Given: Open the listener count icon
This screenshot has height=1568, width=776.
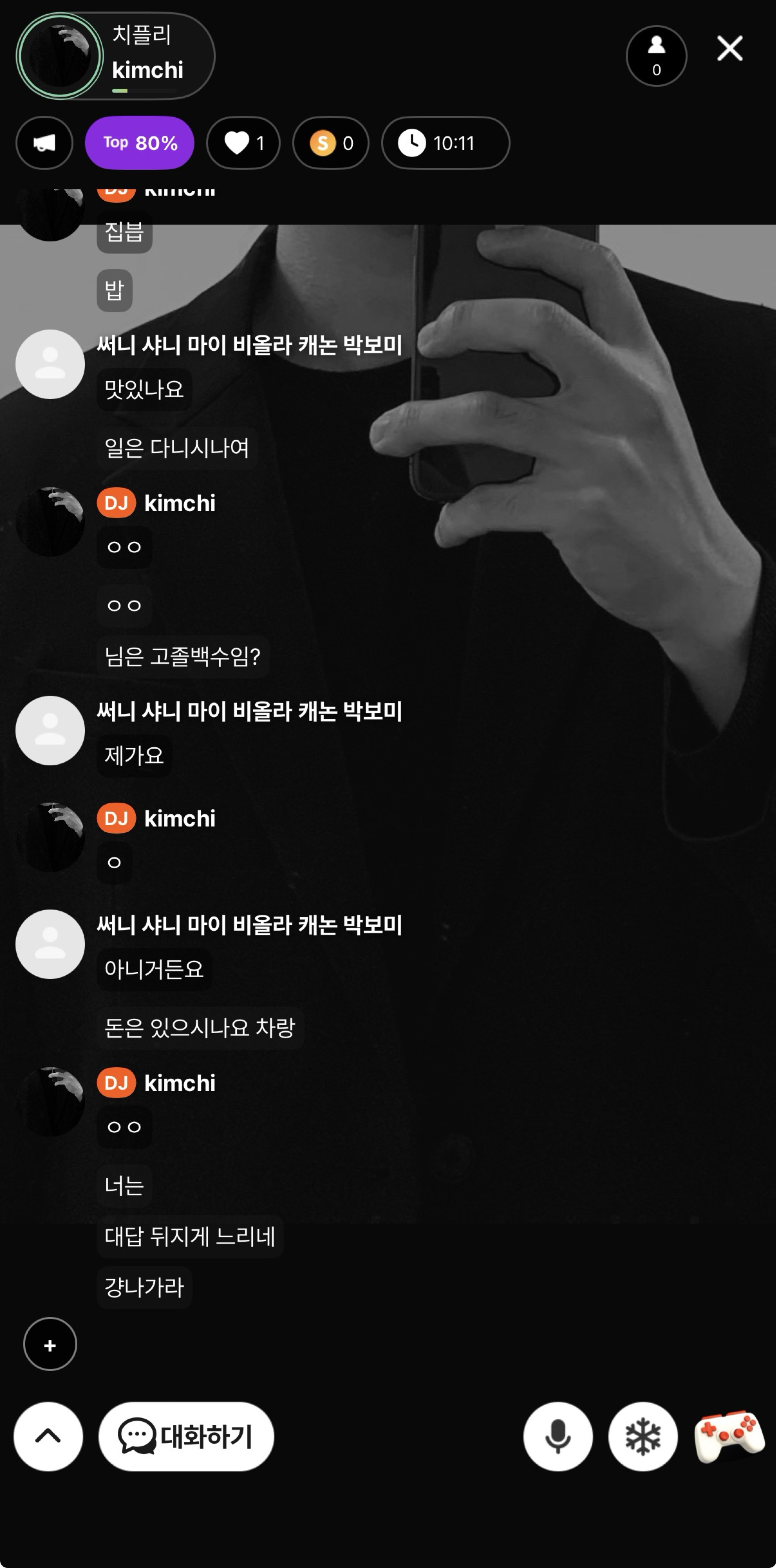Looking at the screenshot, I should click(656, 56).
